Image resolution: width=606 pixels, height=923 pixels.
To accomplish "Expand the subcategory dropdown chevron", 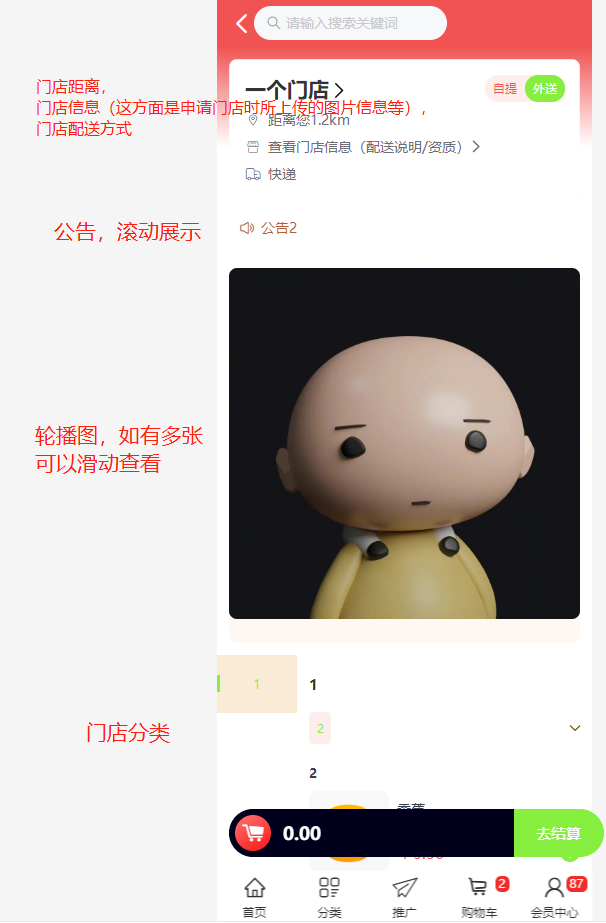I will click(x=575, y=728).
